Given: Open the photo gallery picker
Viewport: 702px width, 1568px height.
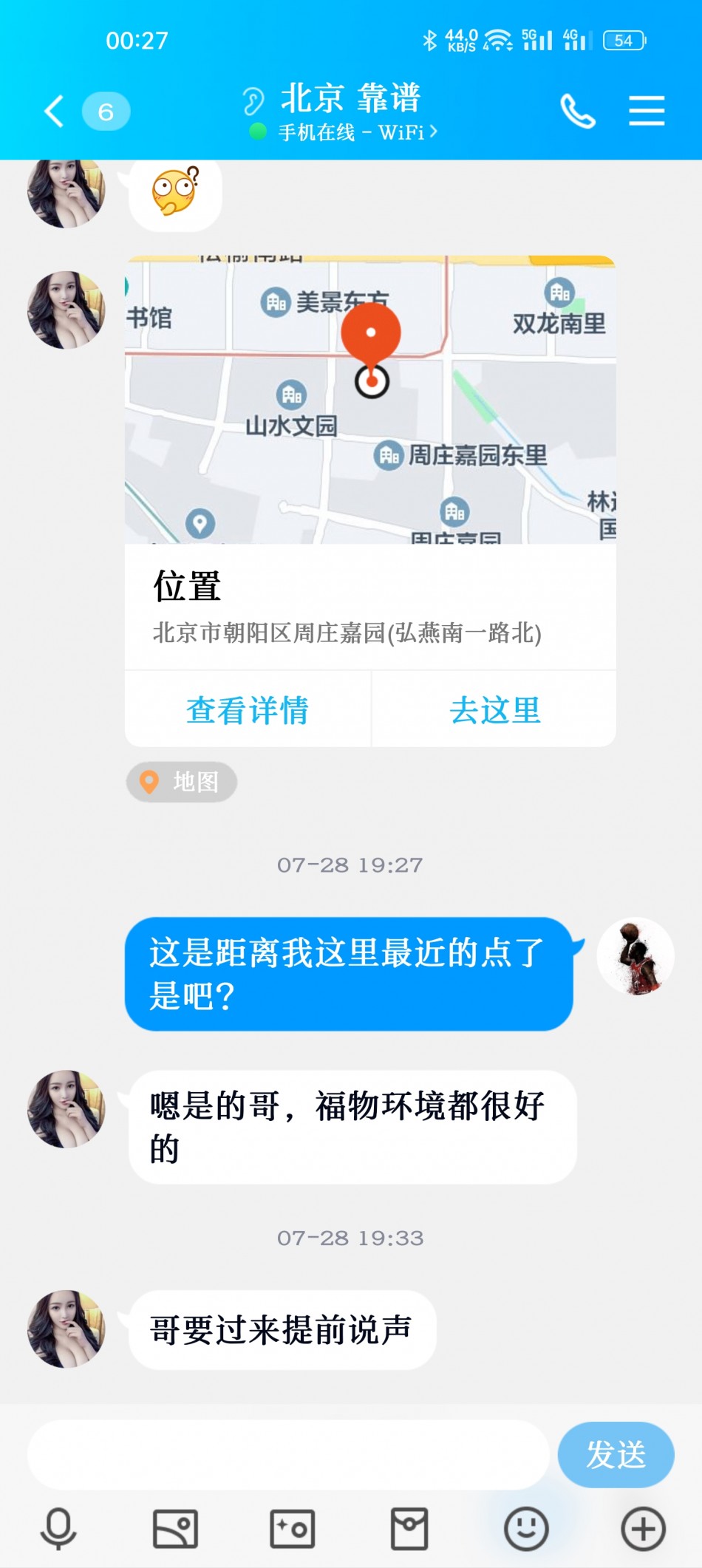Looking at the screenshot, I should pyautogui.click(x=175, y=1529).
